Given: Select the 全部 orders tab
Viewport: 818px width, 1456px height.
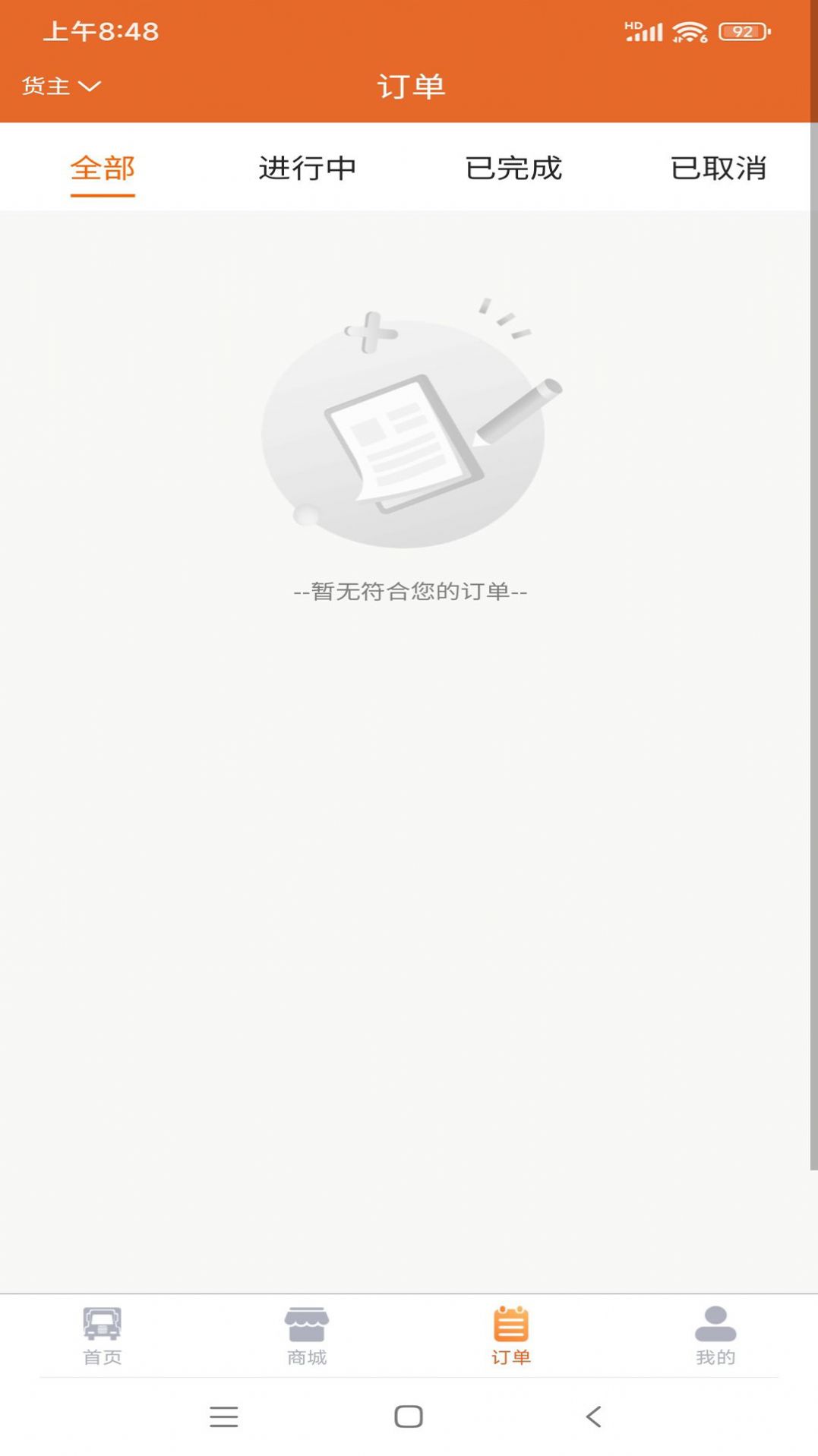Looking at the screenshot, I should (103, 168).
